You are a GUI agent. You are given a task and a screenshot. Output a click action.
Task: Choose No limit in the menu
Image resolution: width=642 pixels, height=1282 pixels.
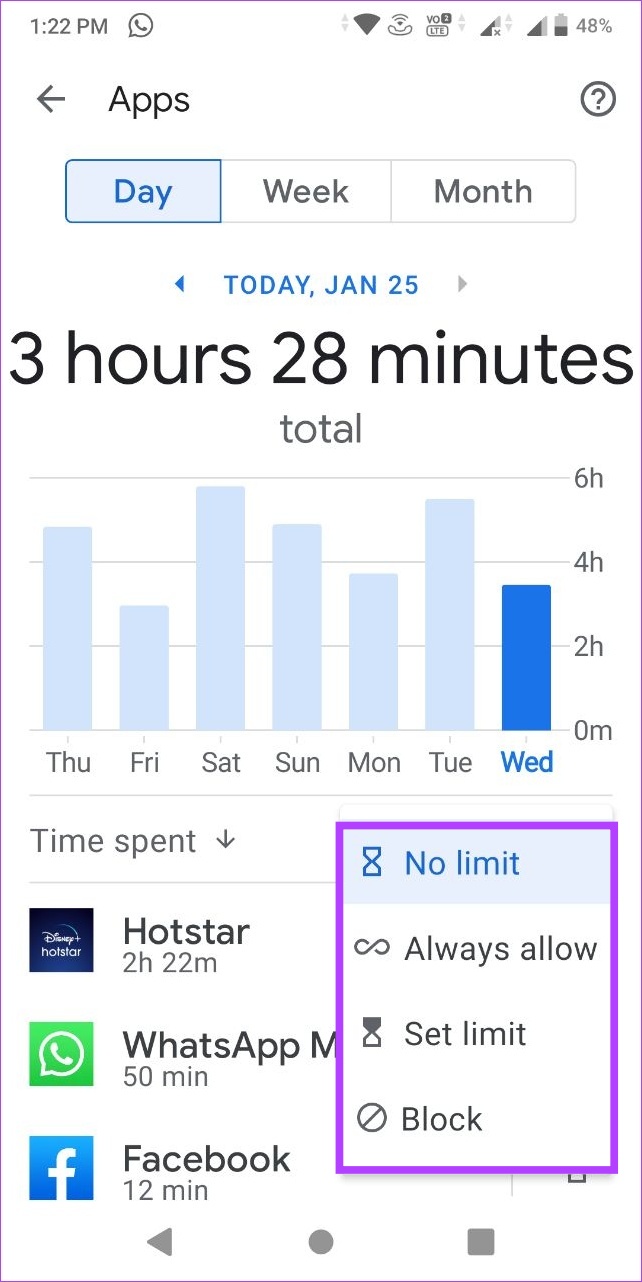475,863
